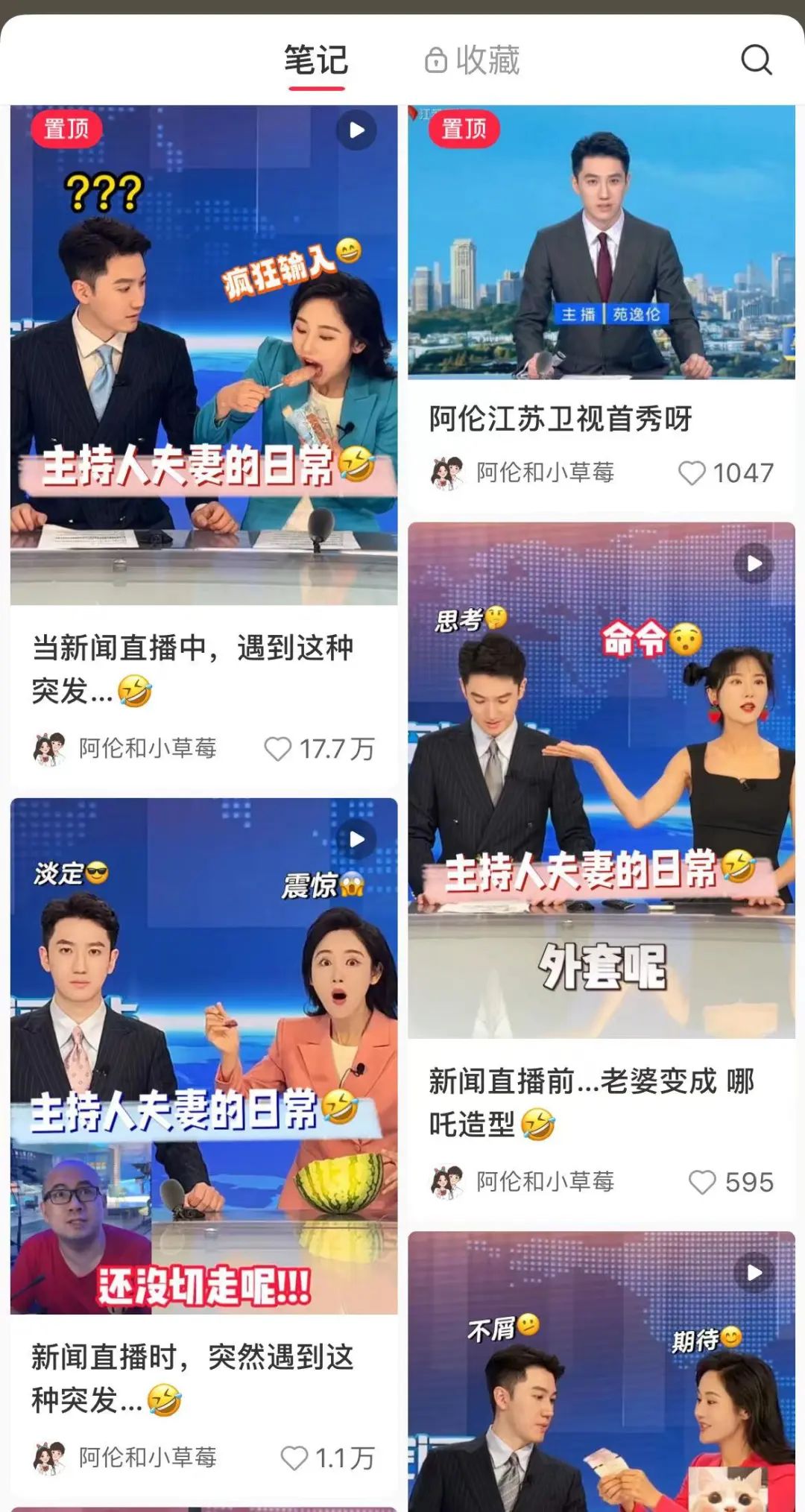Open the search magnifier icon
This screenshot has height=1512, width=805.
pyautogui.click(x=756, y=60)
